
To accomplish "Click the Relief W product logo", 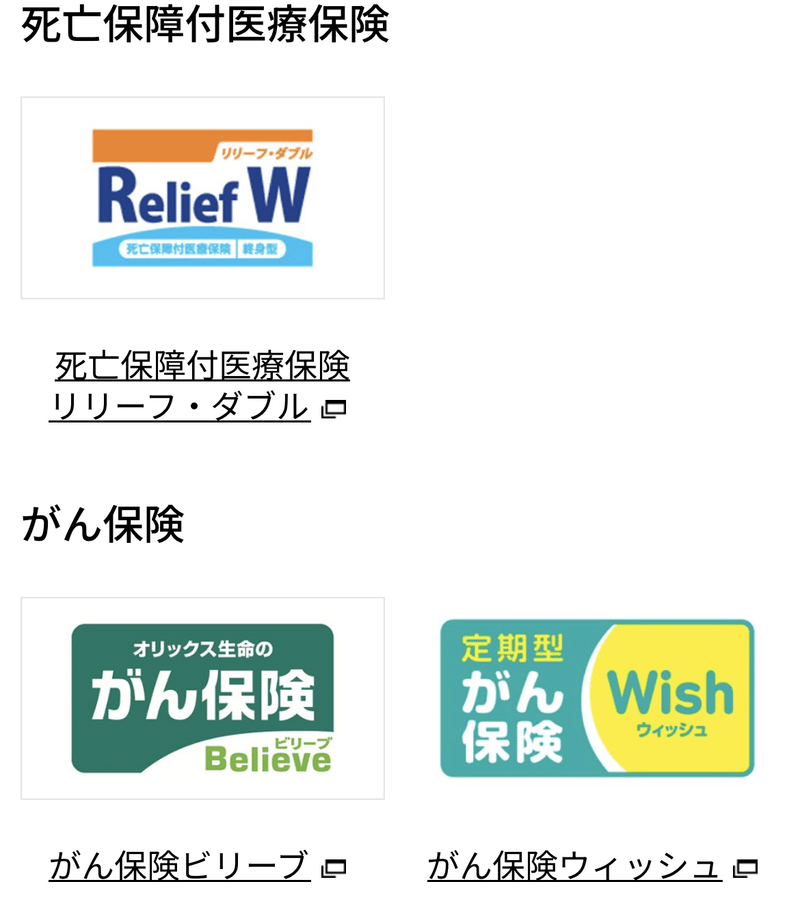I will [x=203, y=197].
